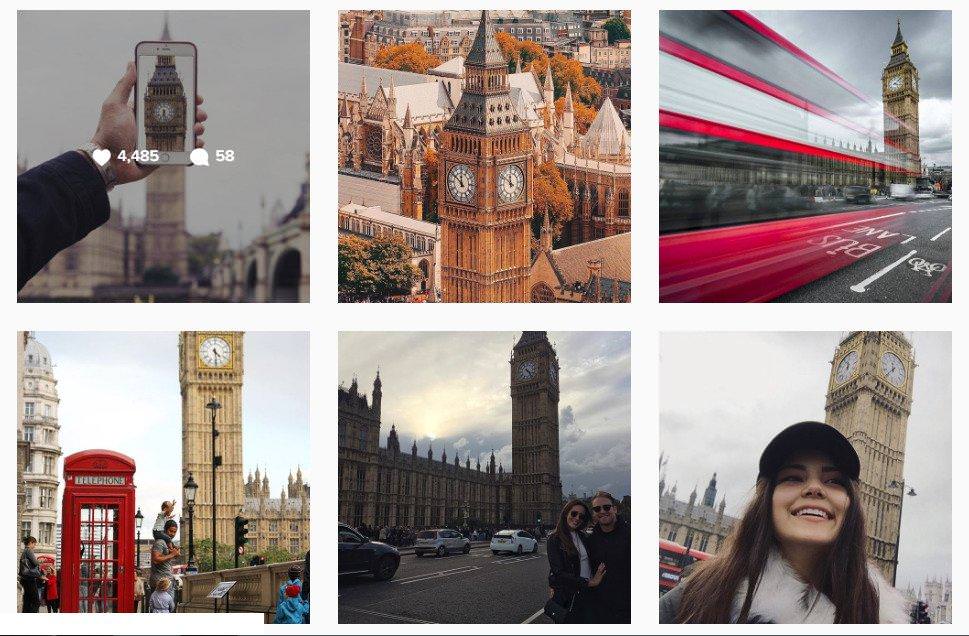The height and width of the screenshot is (636, 969).
Task: View the blurred red bus photo
Action: [805, 156]
